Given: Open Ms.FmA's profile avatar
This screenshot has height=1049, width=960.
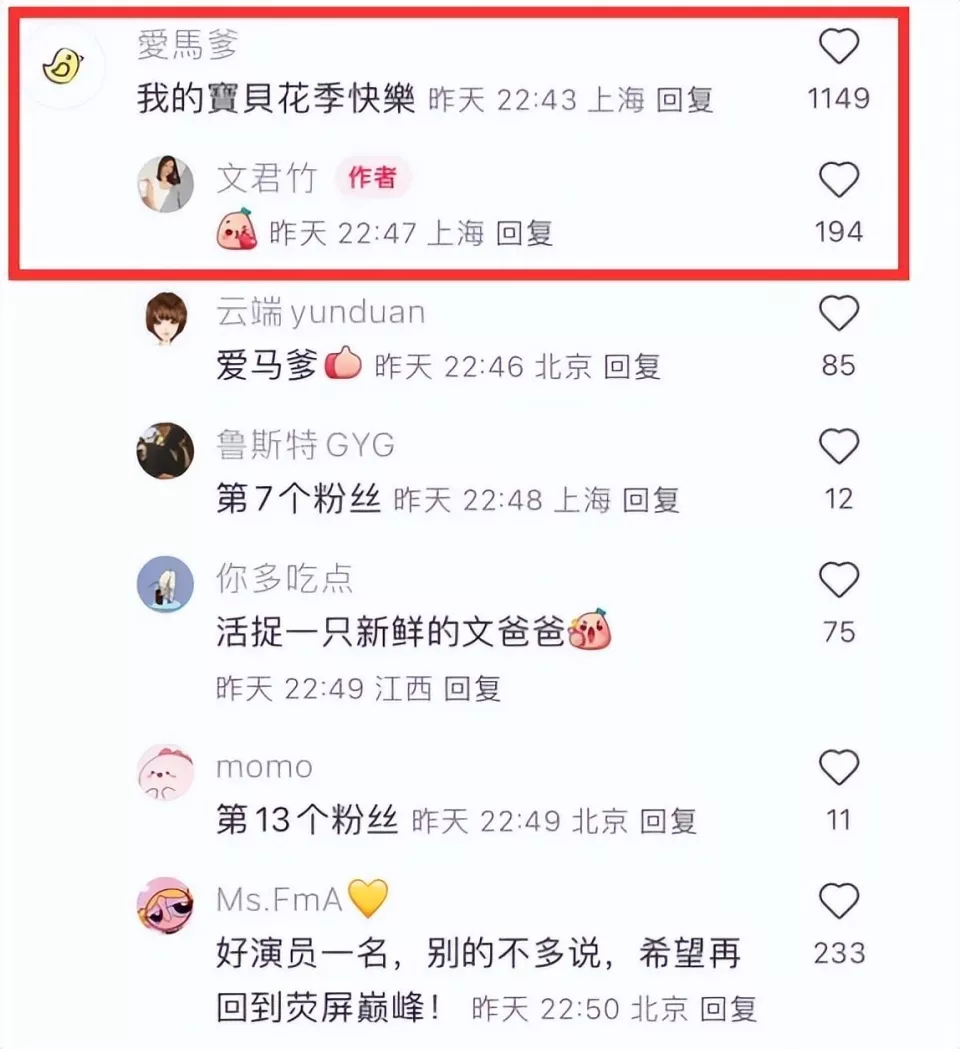Looking at the screenshot, I should (x=165, y=905).
